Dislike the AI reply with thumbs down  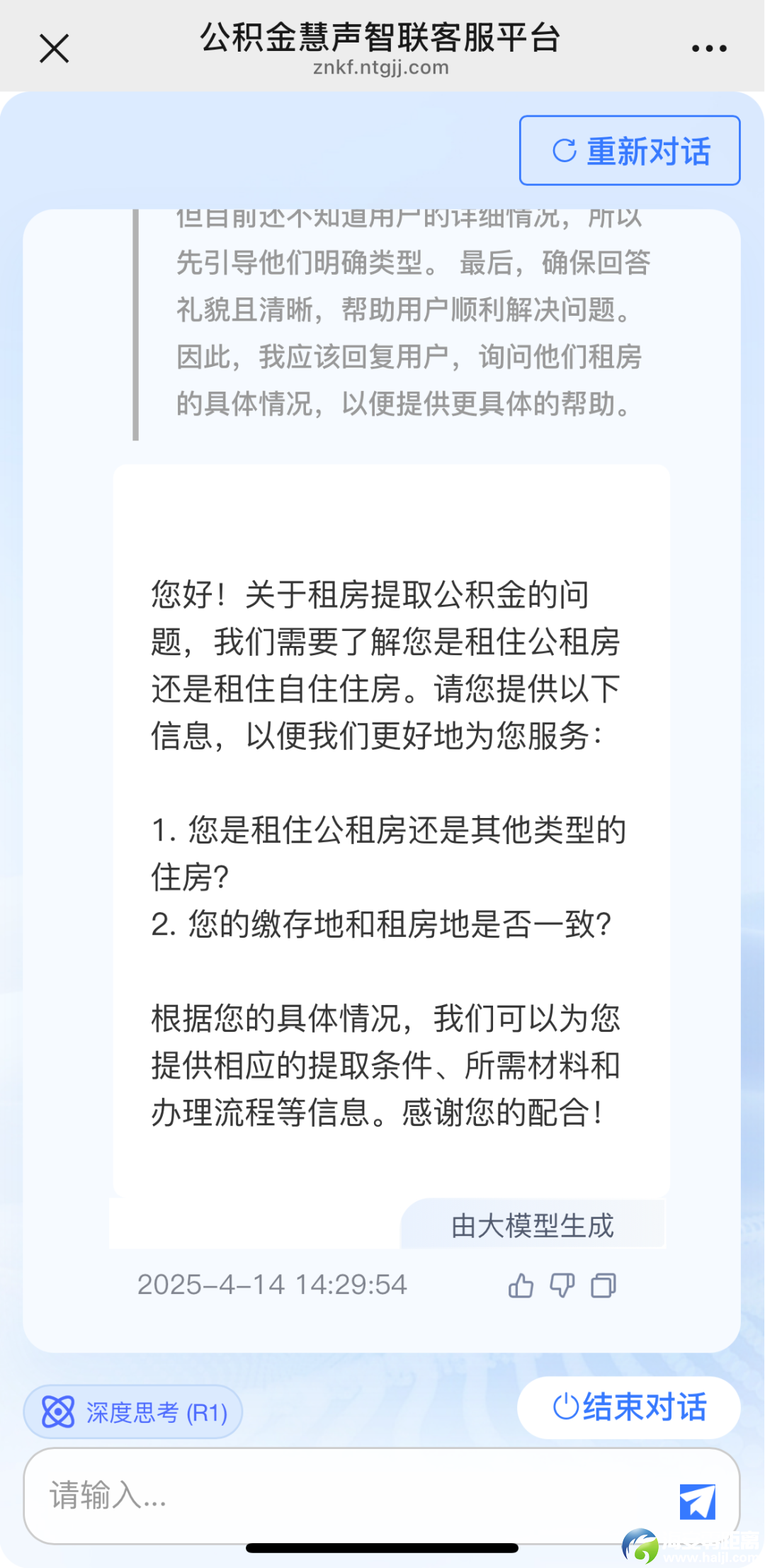562,1285
